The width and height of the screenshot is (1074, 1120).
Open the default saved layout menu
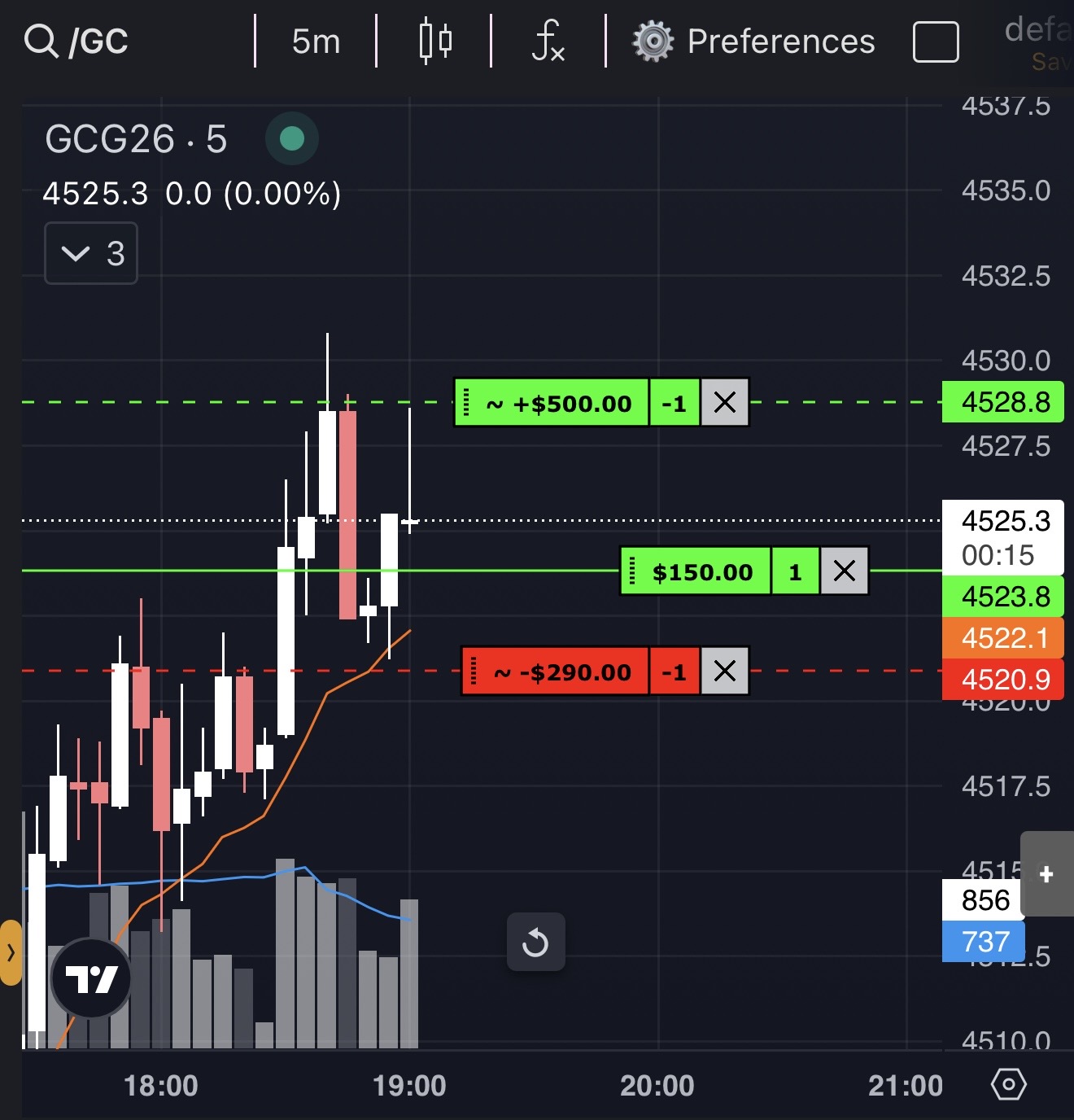click(x=1038, y=42)
